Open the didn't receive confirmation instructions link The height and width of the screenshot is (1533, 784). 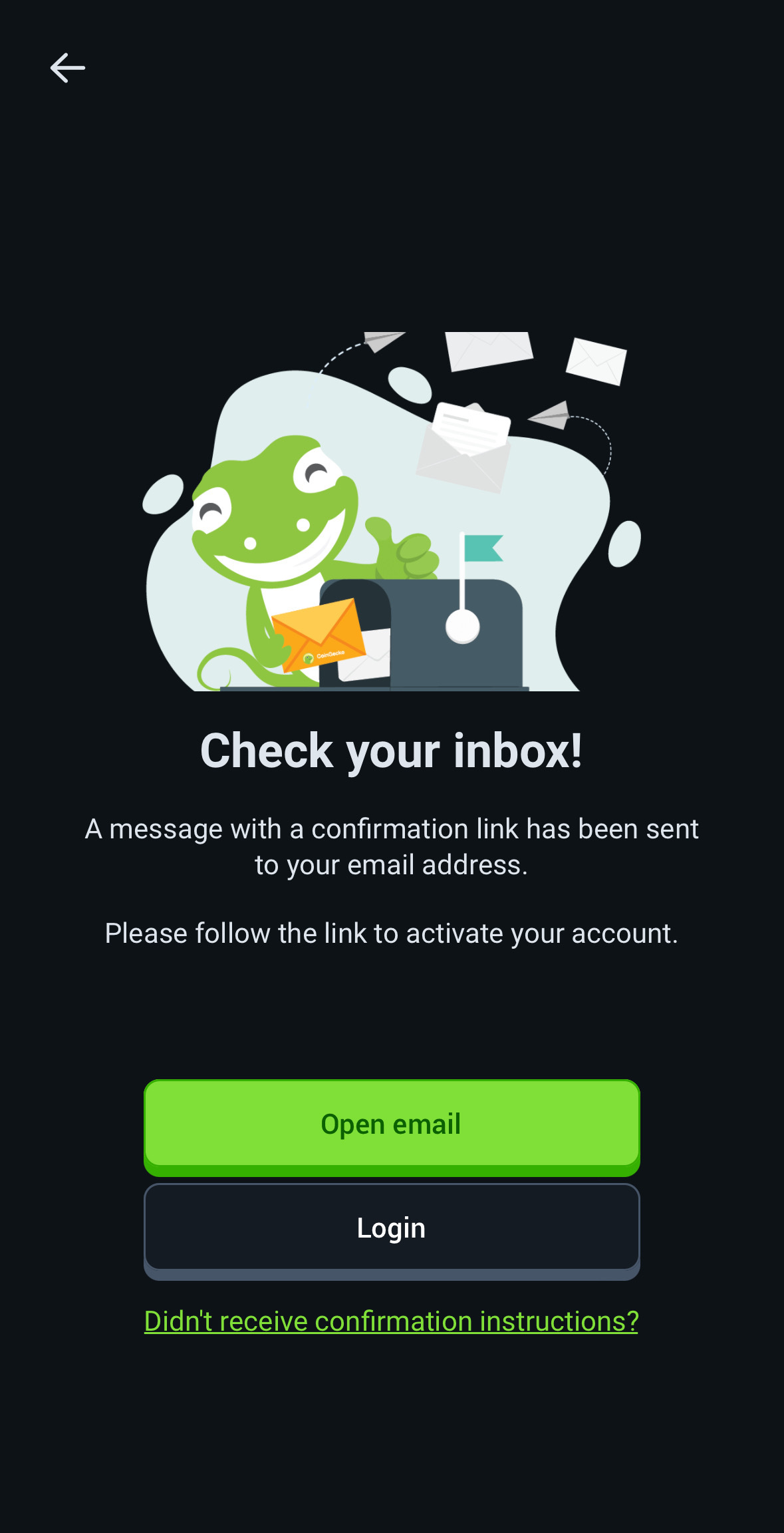click(x=391, y=1321)
